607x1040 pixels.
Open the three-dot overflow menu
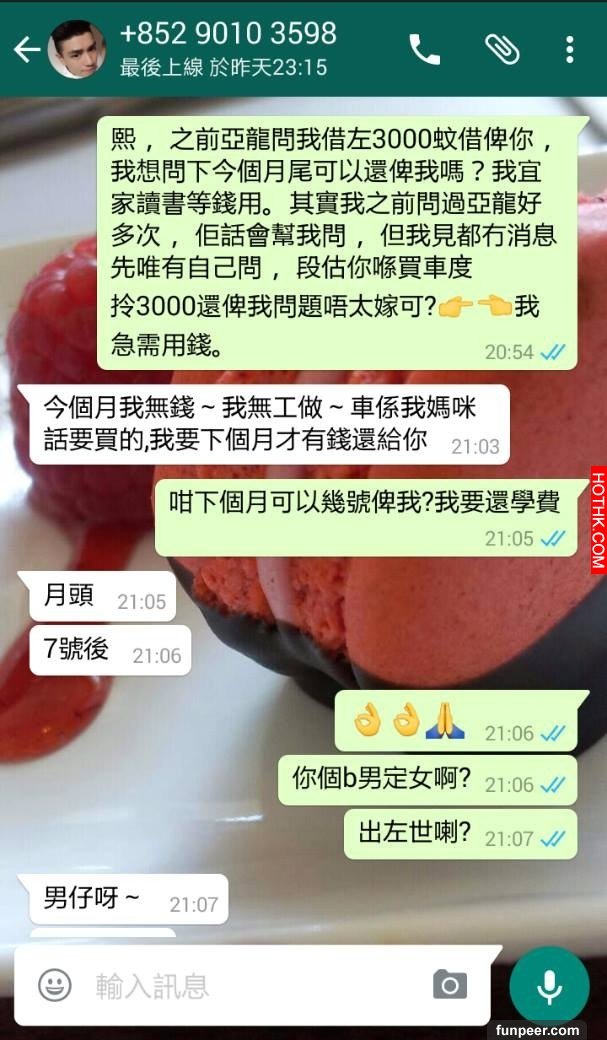[569, 49]
